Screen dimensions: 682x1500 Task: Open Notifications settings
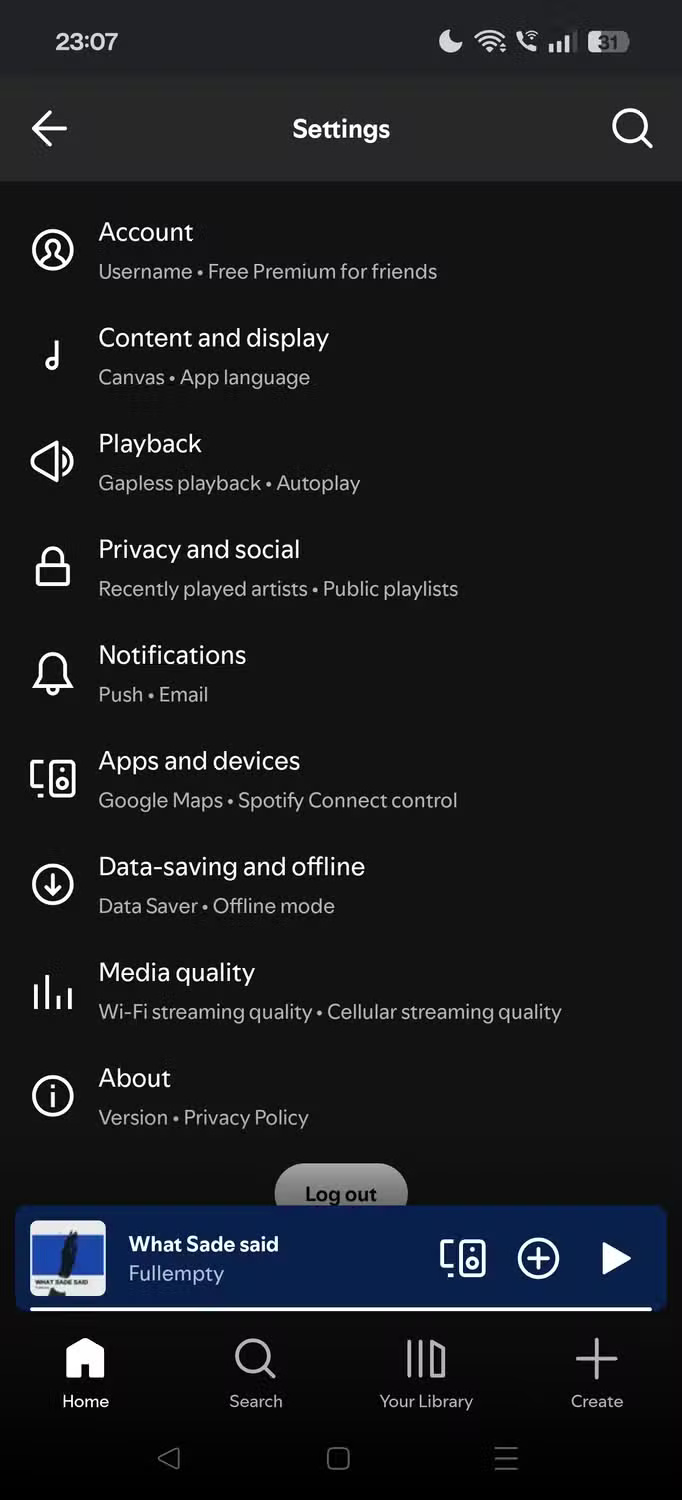pos(172,674)
